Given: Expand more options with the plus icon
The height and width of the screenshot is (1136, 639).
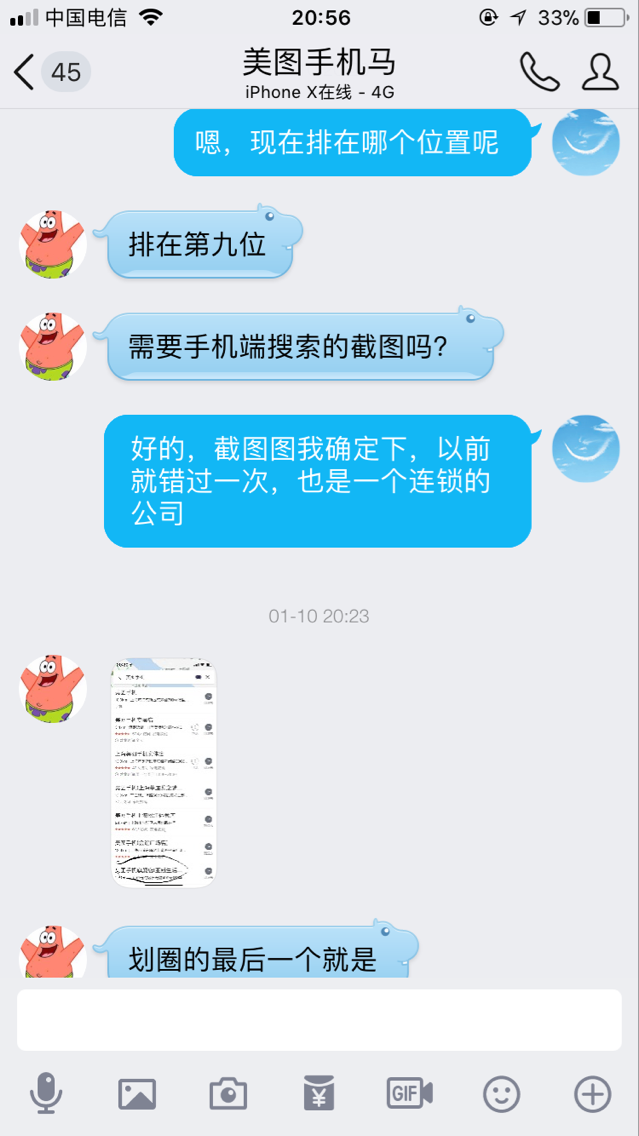Looking at the screenshot, I should click(x=593, y=1094).
